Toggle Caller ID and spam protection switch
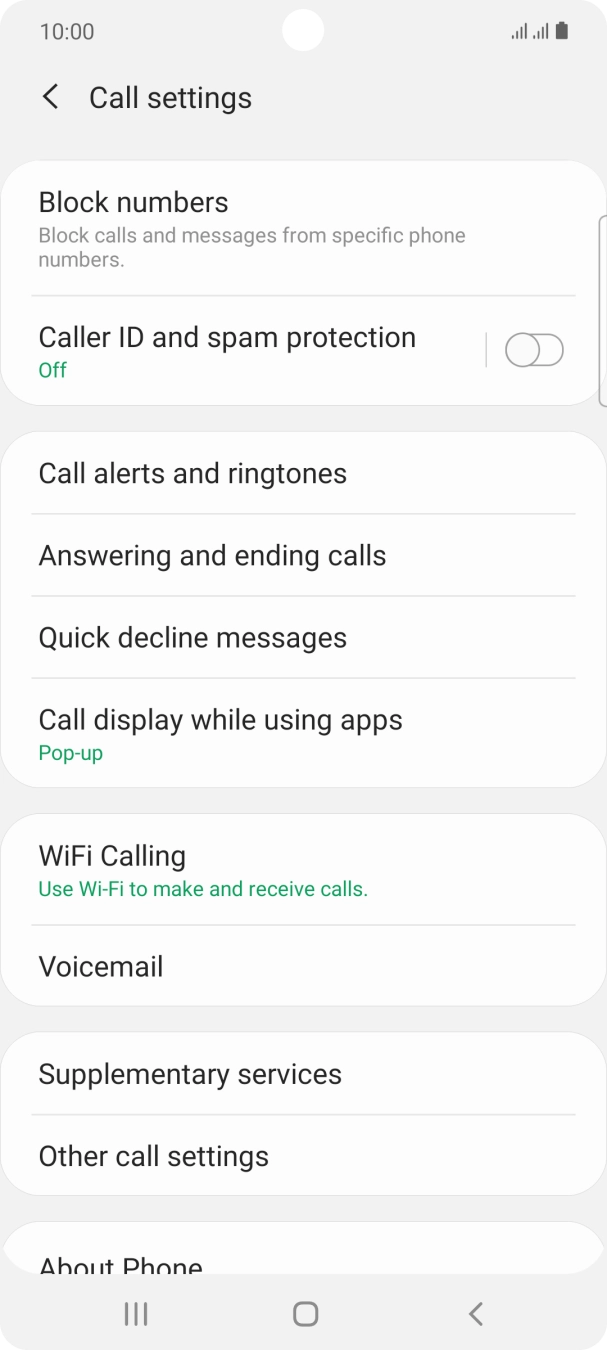 (x=534, y=351)
